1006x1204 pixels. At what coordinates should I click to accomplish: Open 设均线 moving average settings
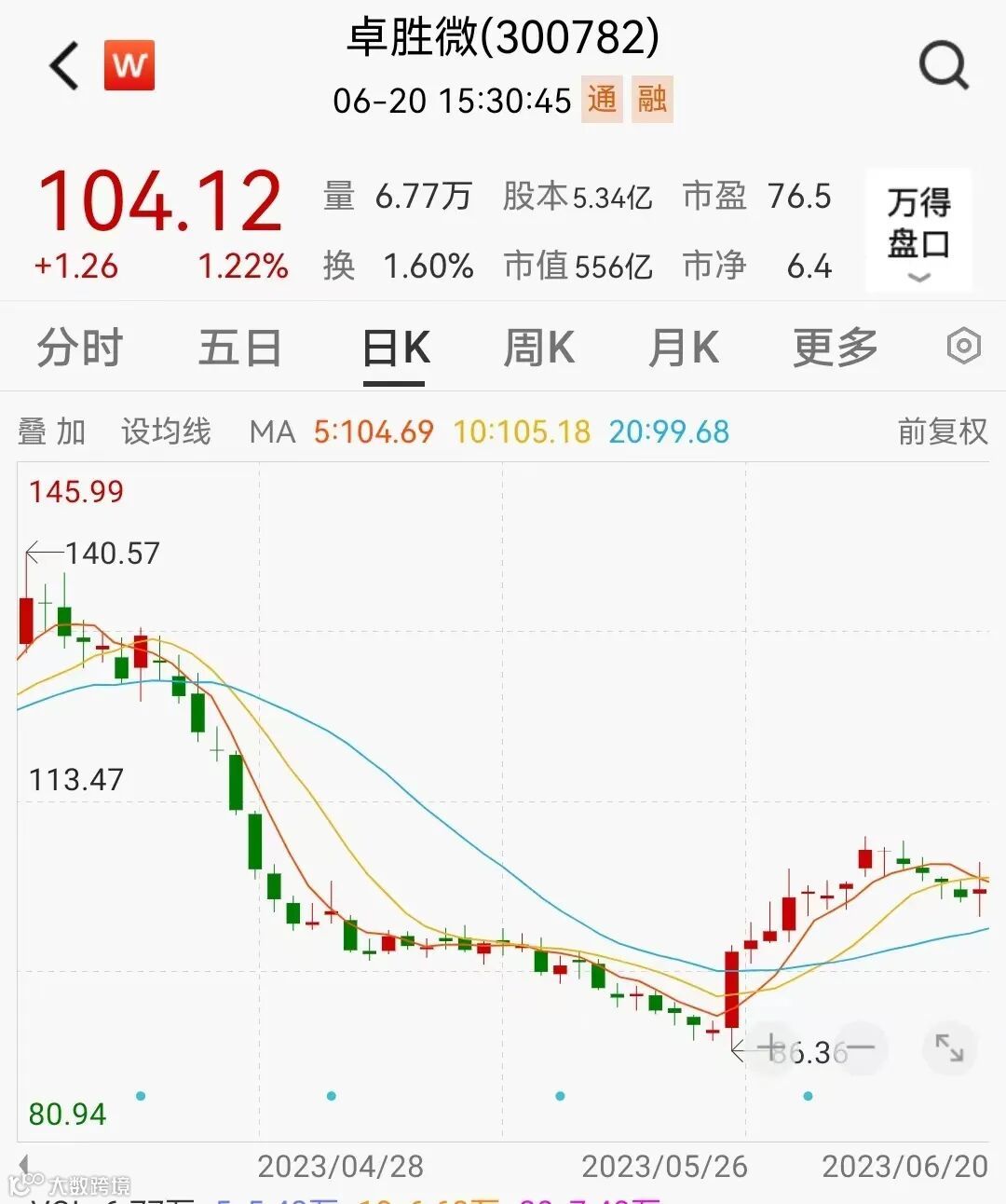pyautogui.click(x=166, y=431)
